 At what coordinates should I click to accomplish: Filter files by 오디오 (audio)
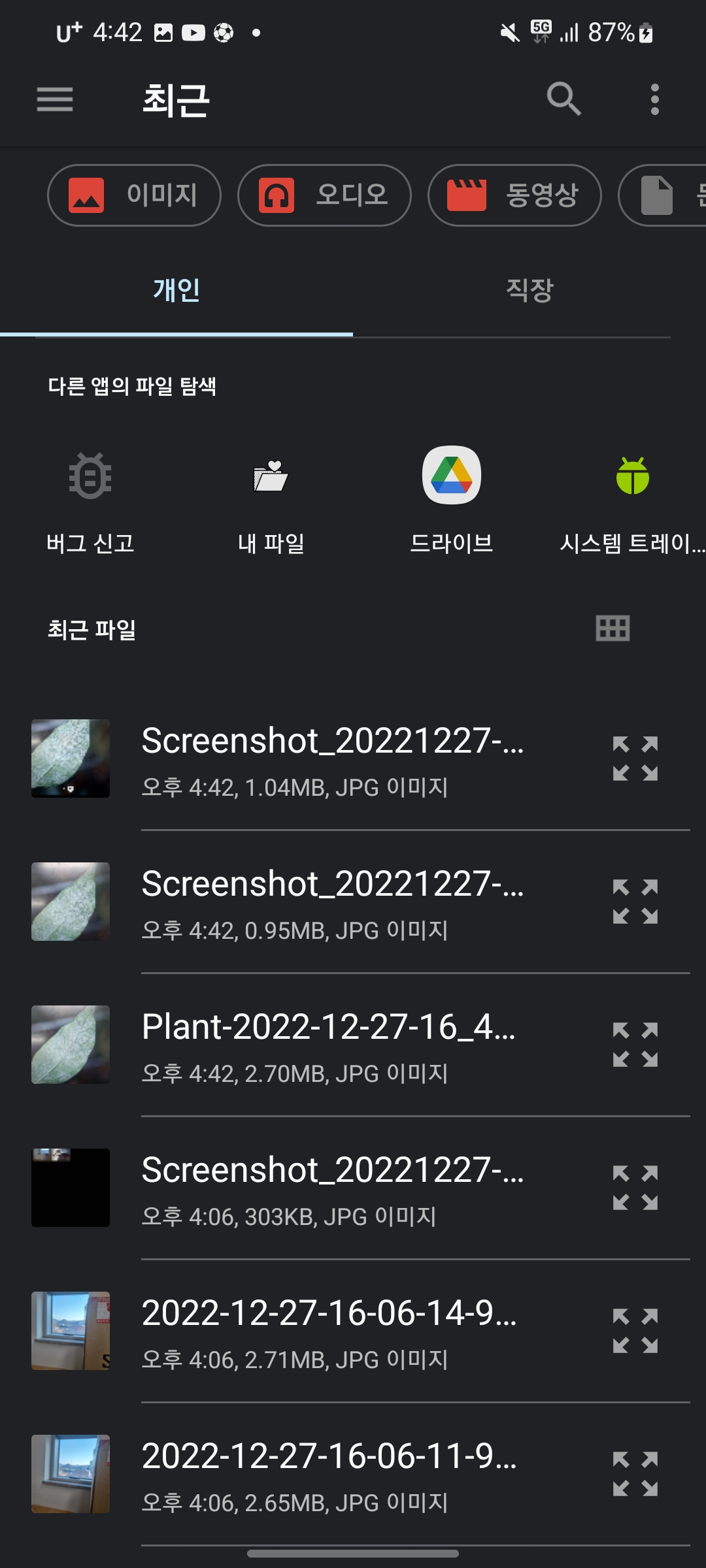pyautogui.click(x=324, y=195)
